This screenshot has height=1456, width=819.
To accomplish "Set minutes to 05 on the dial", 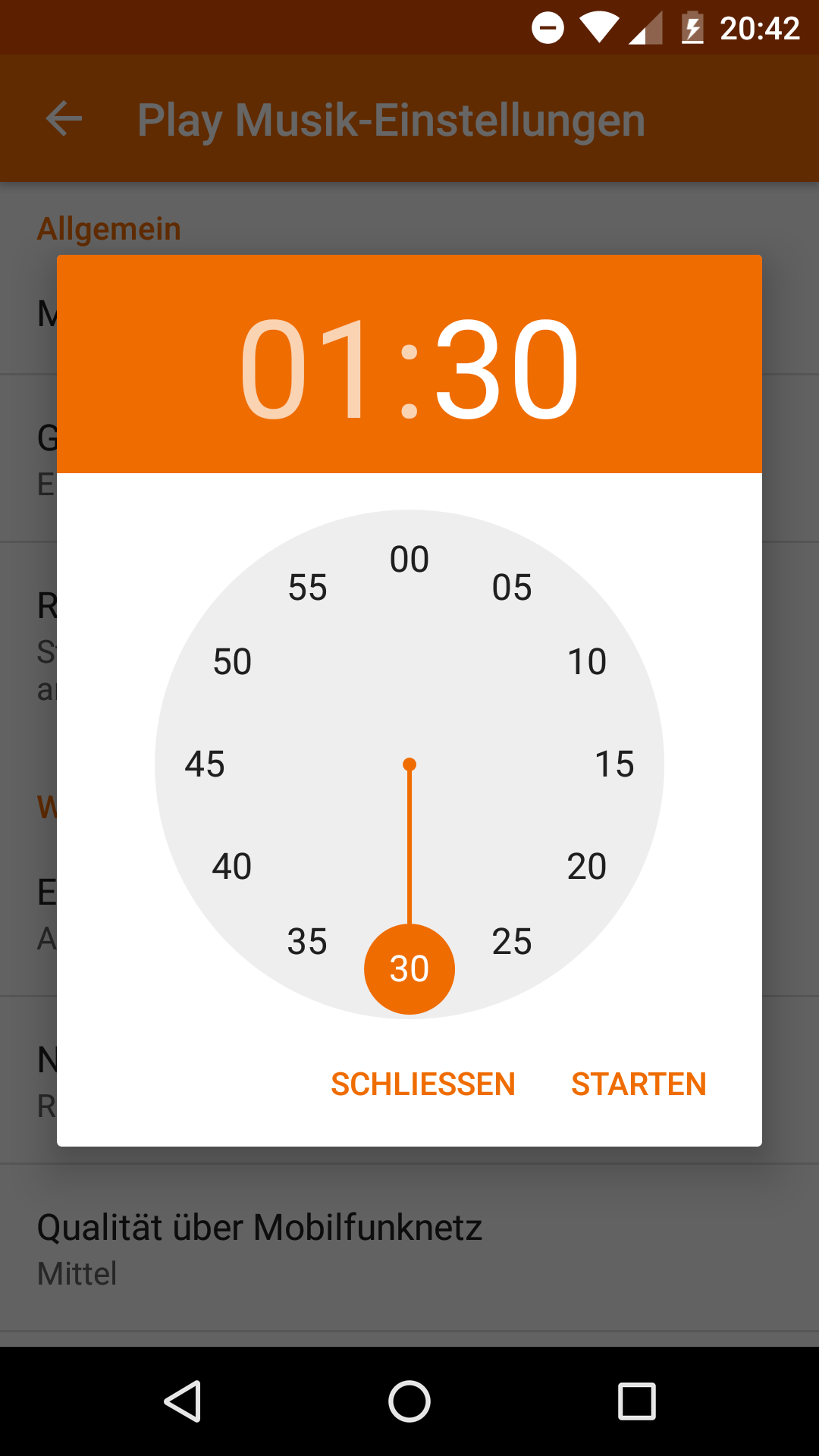I will (x=512, y=588).
